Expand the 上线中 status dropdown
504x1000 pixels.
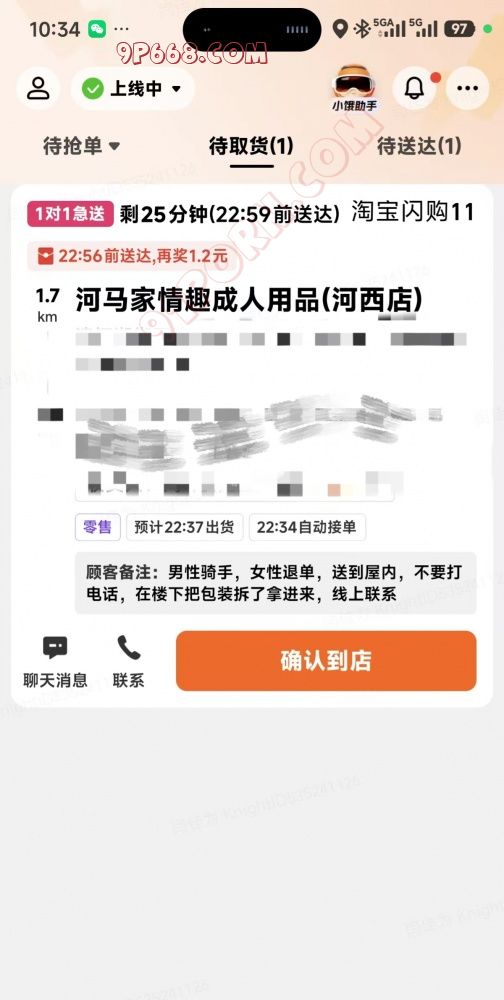pyautogui.click(x=133, y=89)
